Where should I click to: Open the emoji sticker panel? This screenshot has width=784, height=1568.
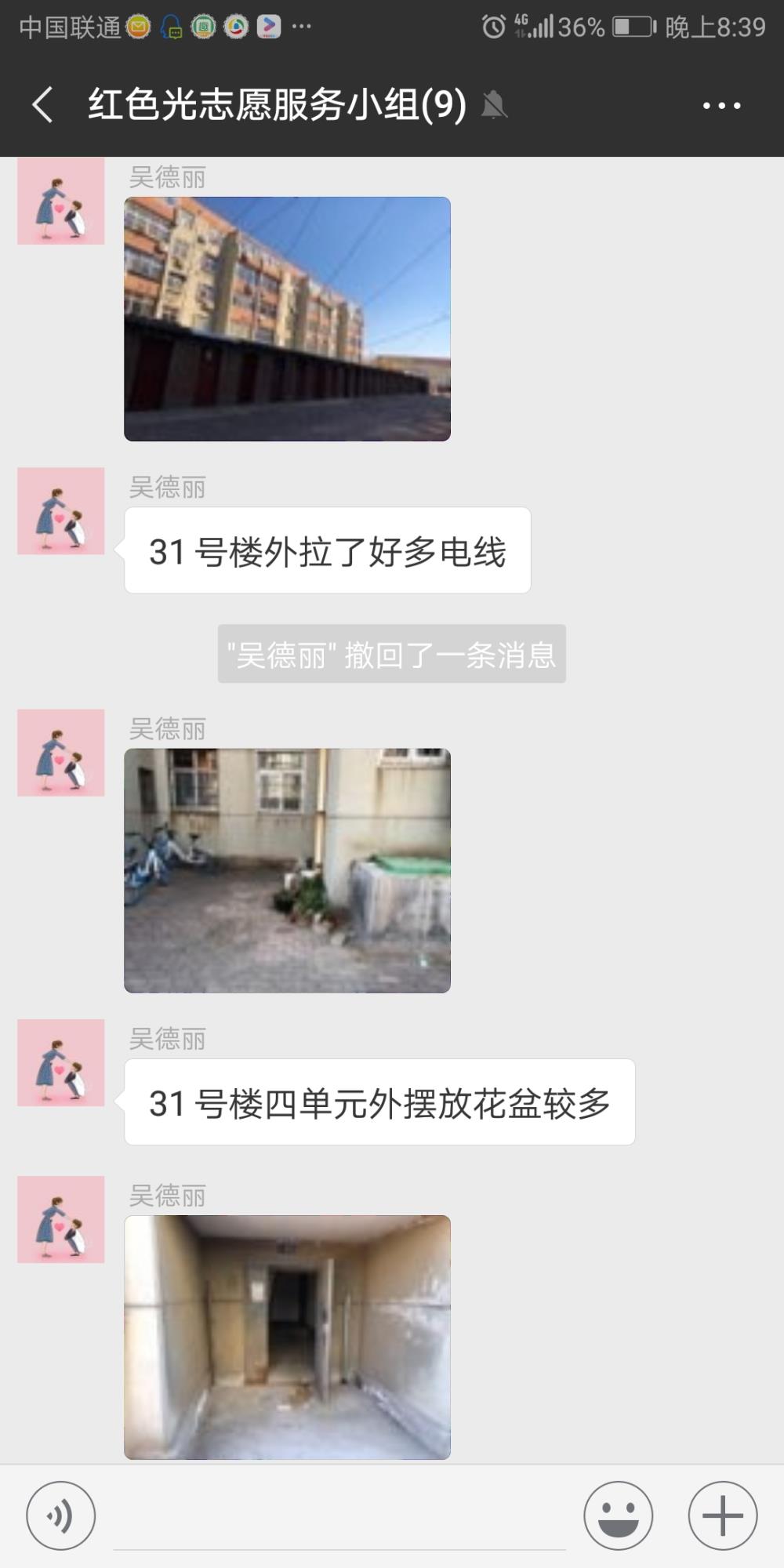point(619,1515)
